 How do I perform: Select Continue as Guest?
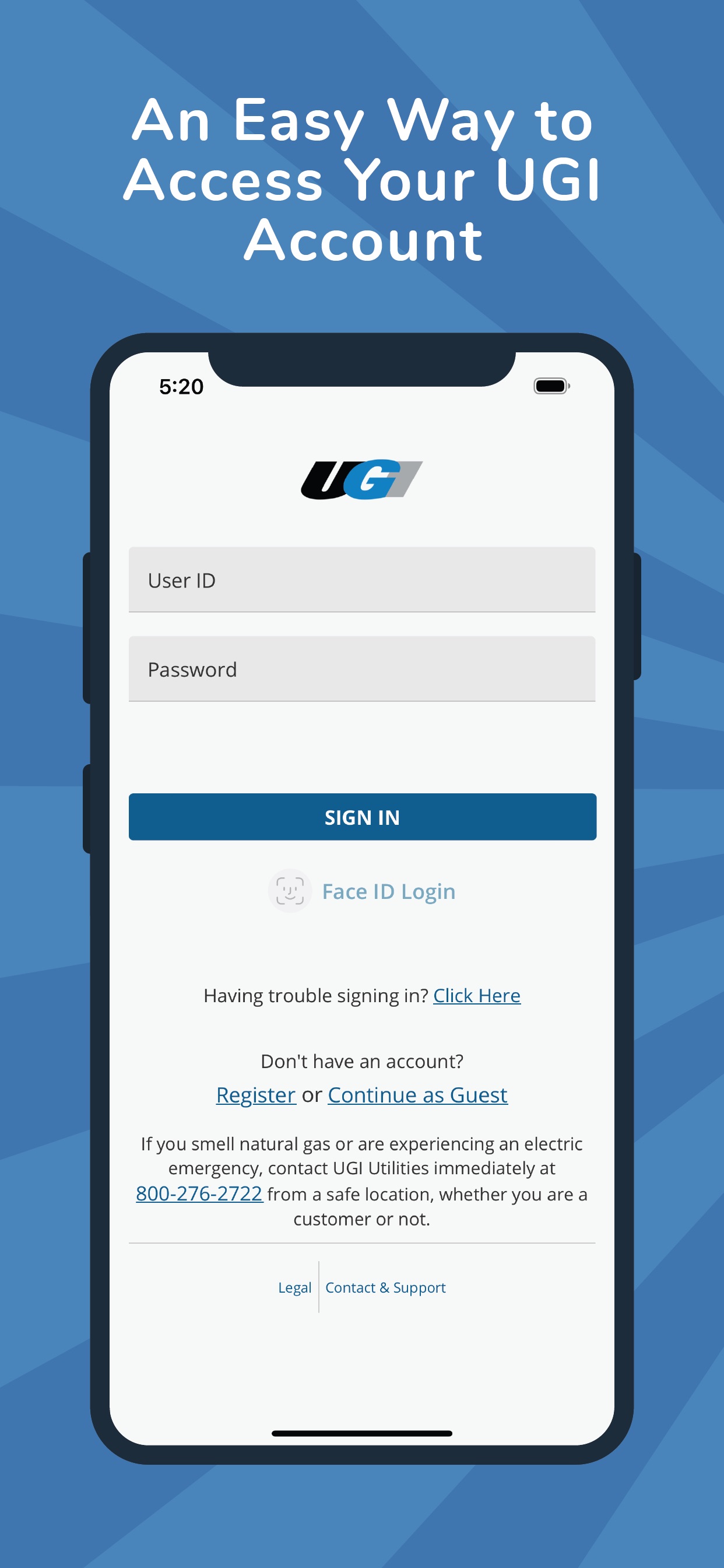point(417,1094)
